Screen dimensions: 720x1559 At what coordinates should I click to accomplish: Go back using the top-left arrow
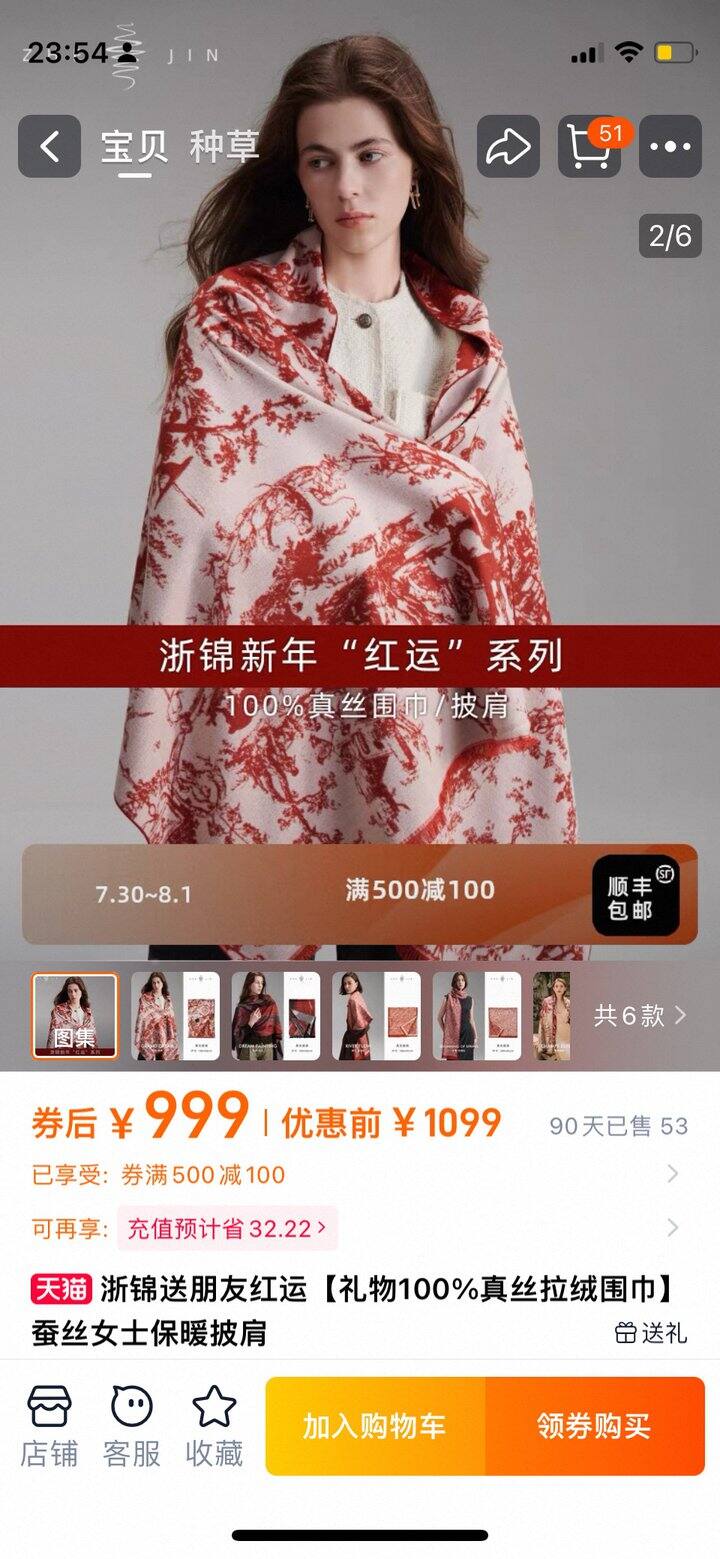click(49, 147)
